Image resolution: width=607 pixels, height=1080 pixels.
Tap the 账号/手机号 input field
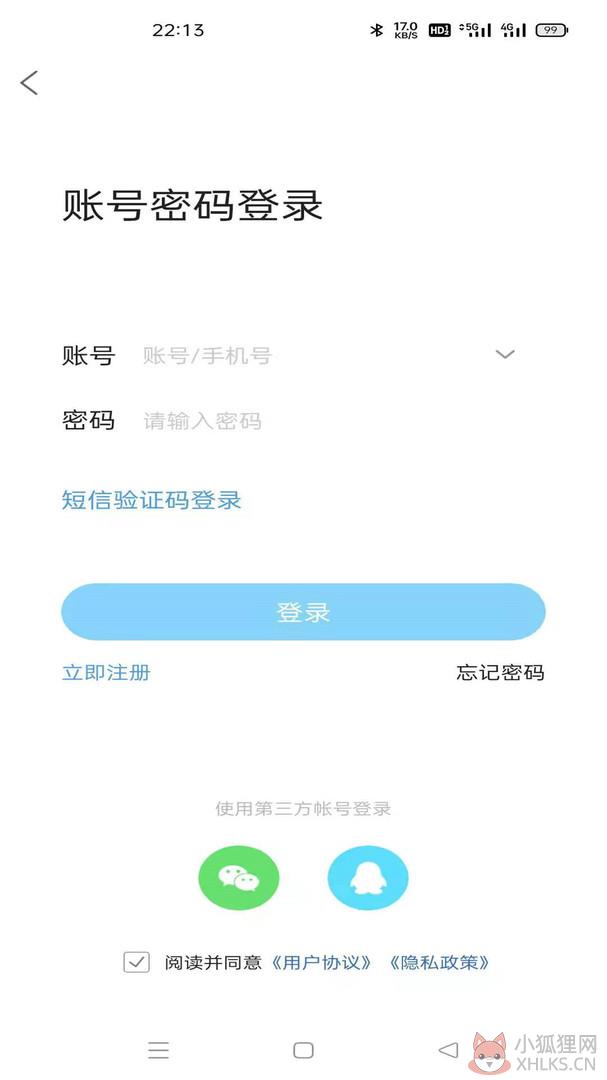310,355
